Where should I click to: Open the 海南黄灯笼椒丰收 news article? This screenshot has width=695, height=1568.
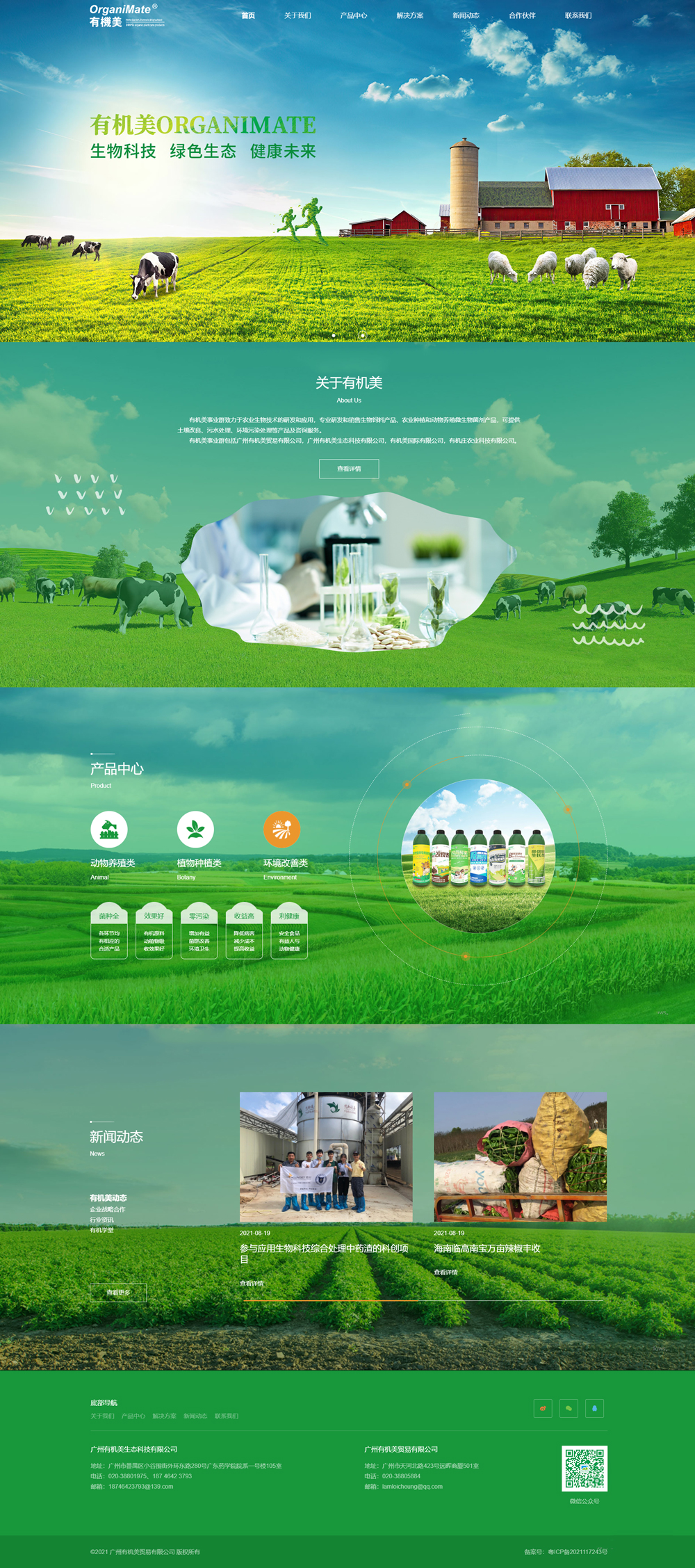coord(486,1248)
